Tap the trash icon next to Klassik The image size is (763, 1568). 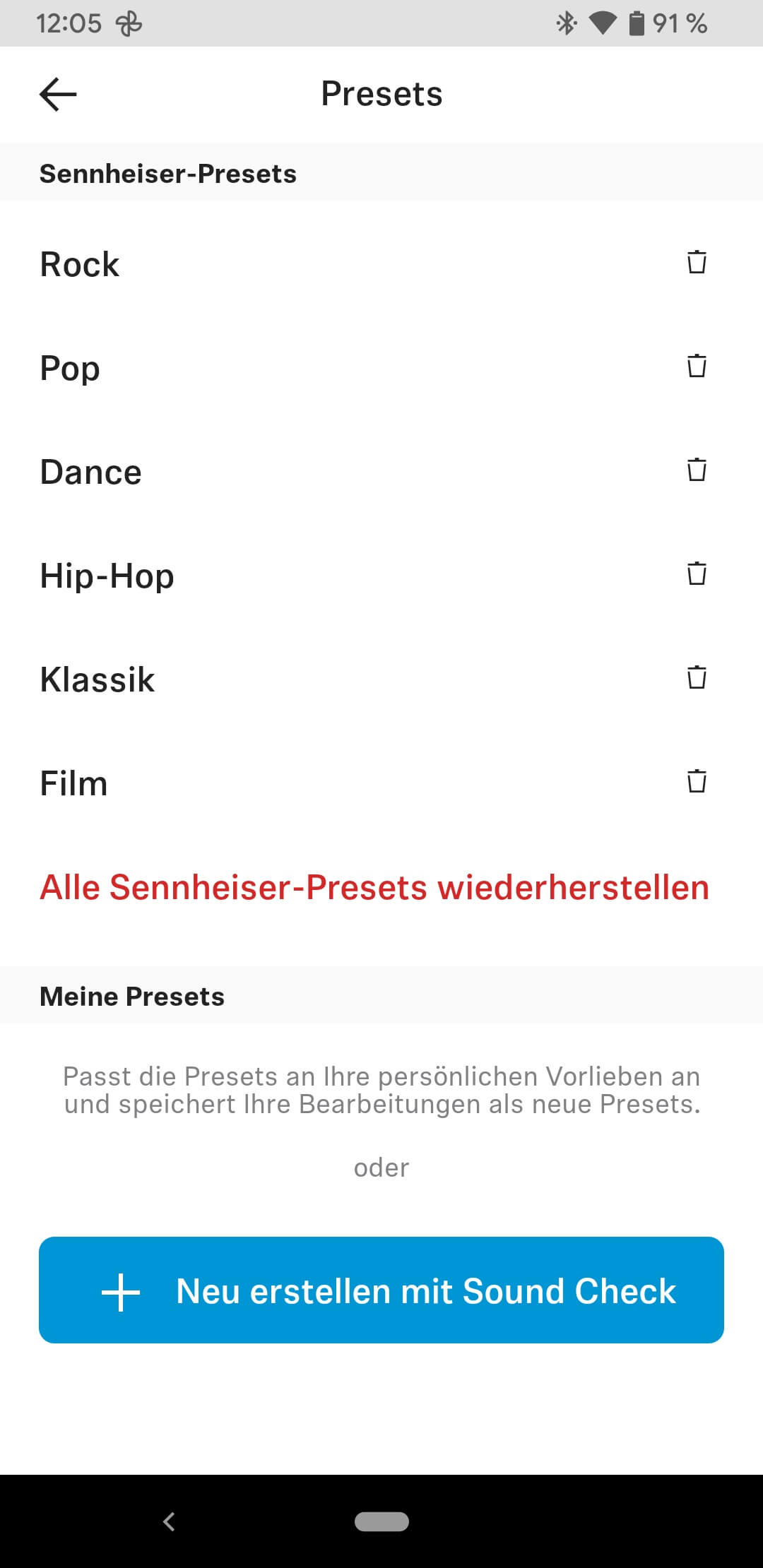(697, 677)
